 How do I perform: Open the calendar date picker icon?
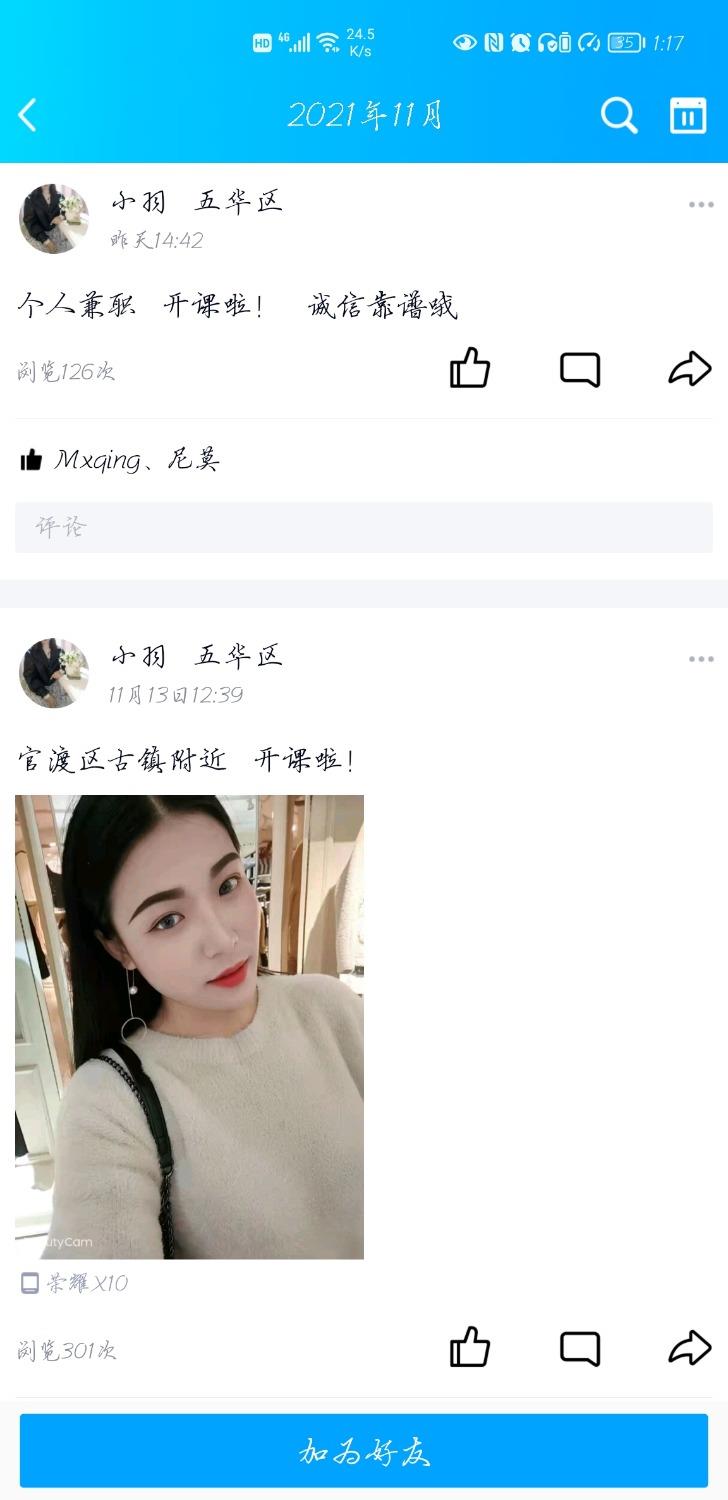[x=688, y=116]
